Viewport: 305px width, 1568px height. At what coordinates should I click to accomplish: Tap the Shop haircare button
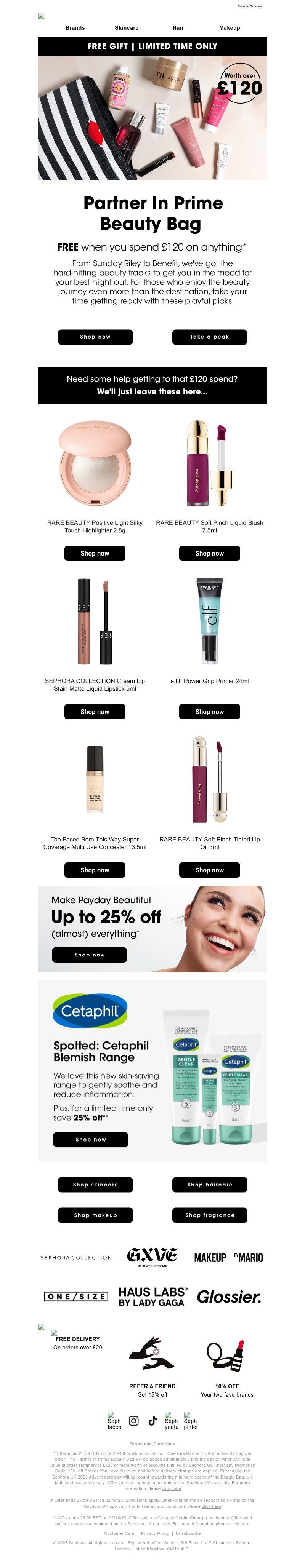[209, 1185]
